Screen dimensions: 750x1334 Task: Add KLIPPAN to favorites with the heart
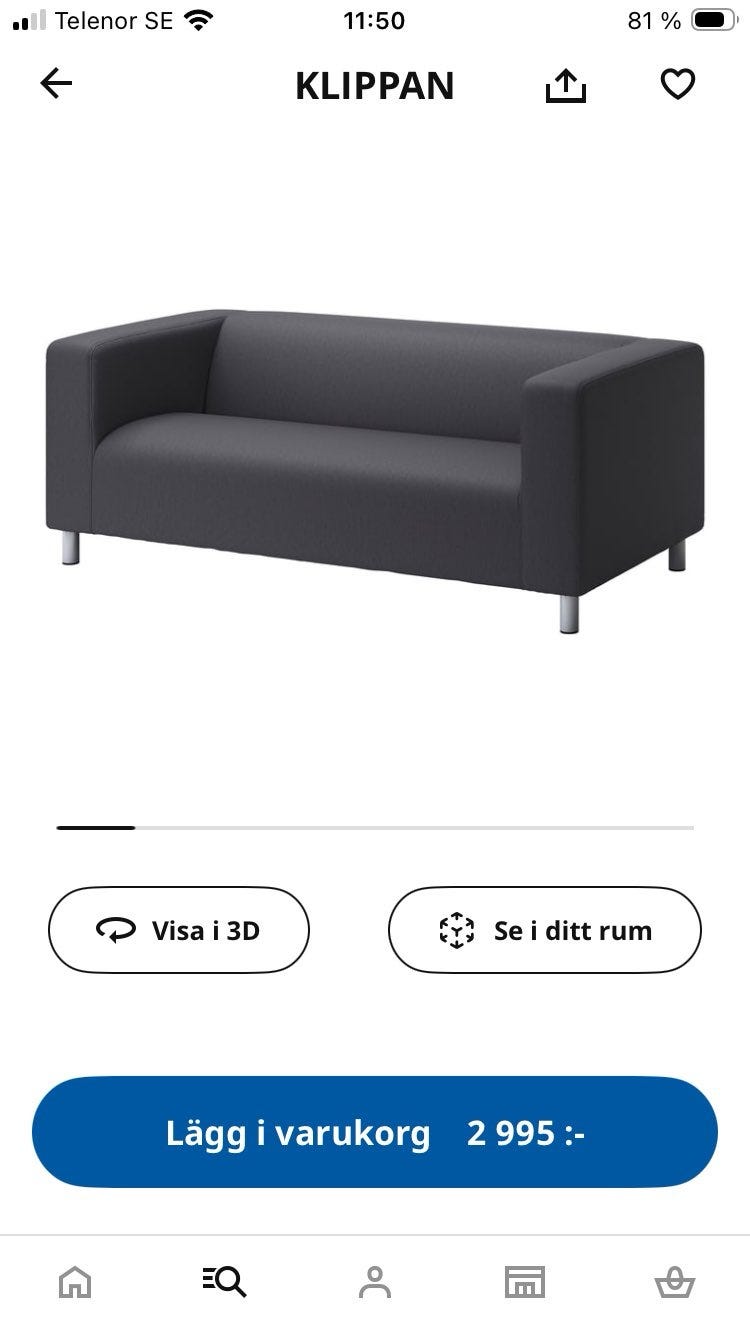pyautogui.click(x=678, y=85)
